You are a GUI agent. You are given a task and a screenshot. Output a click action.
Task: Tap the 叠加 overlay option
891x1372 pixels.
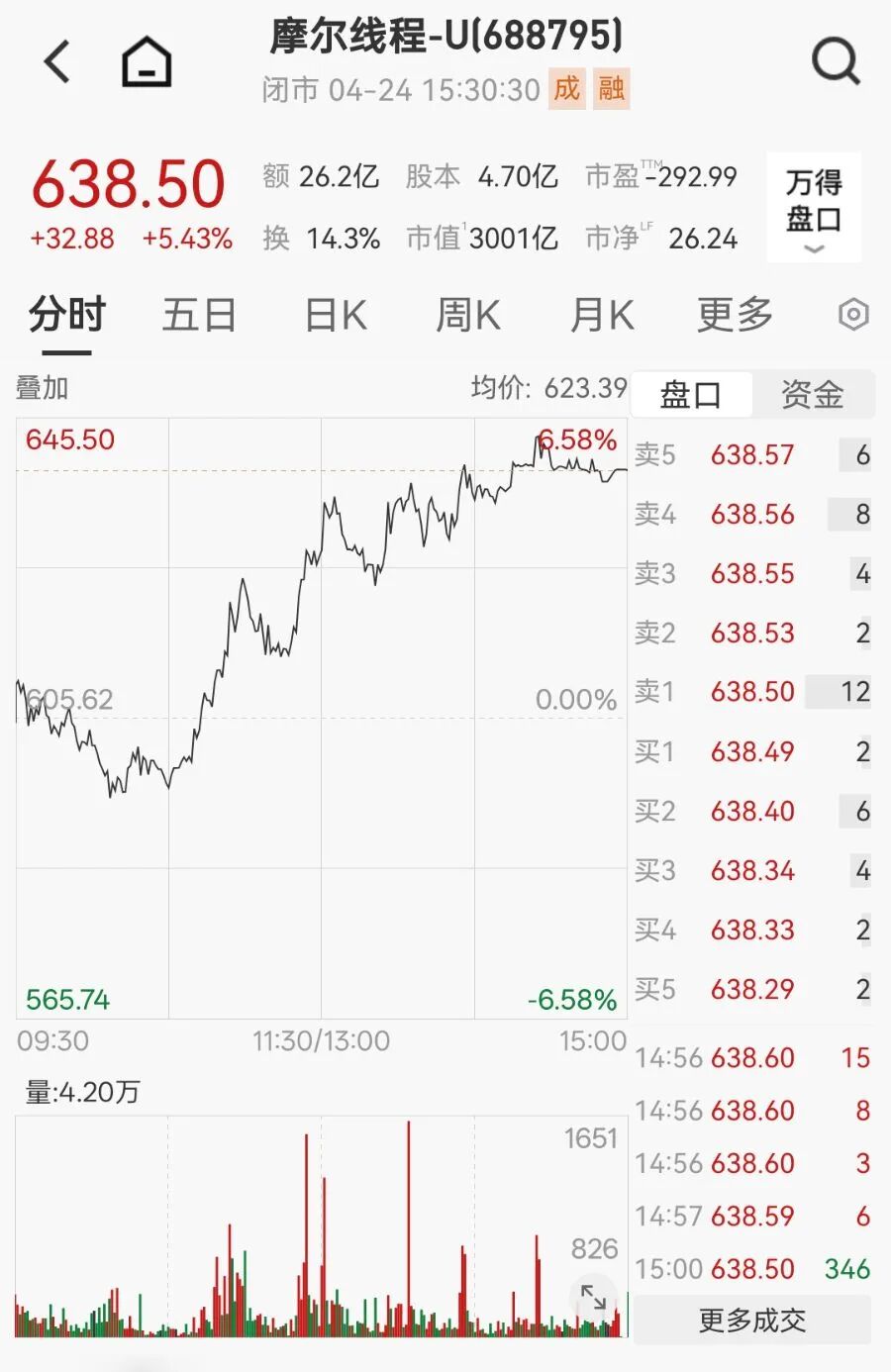click(x=42, y=388)
